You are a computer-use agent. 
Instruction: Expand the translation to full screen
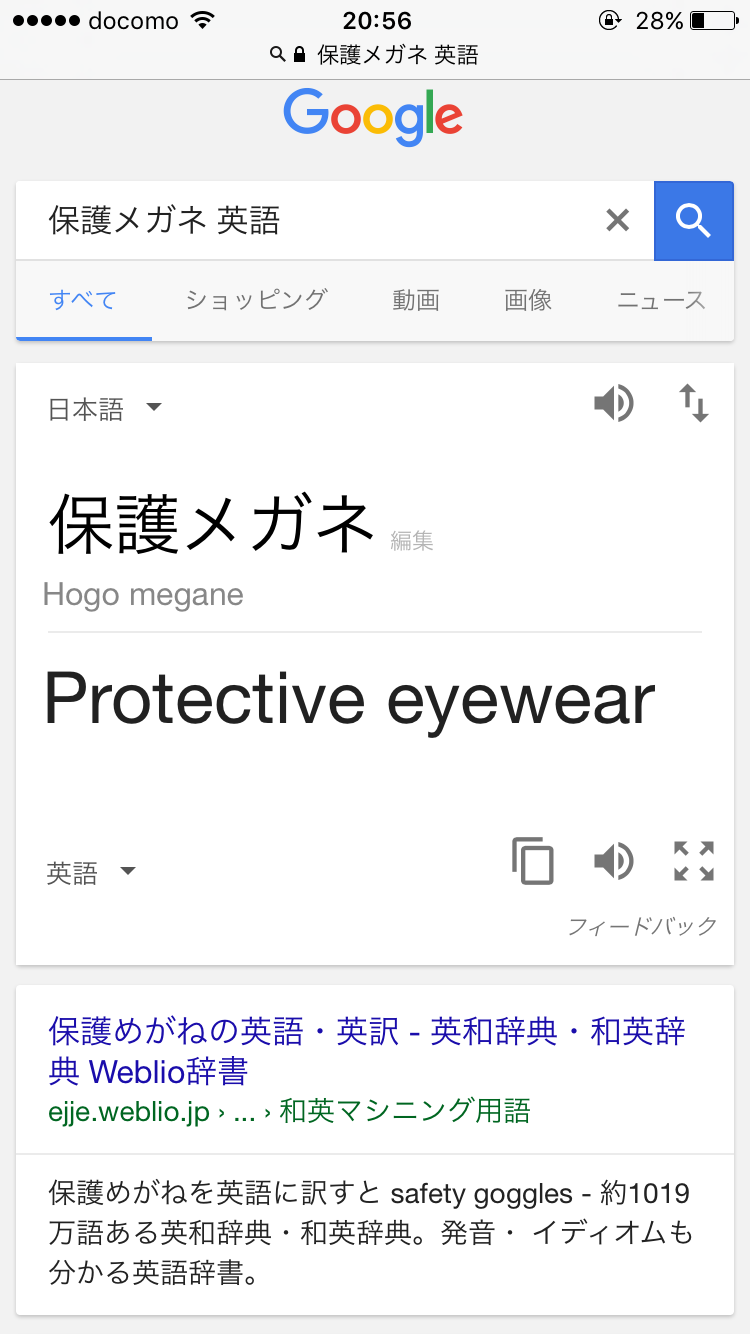[694, 861]
